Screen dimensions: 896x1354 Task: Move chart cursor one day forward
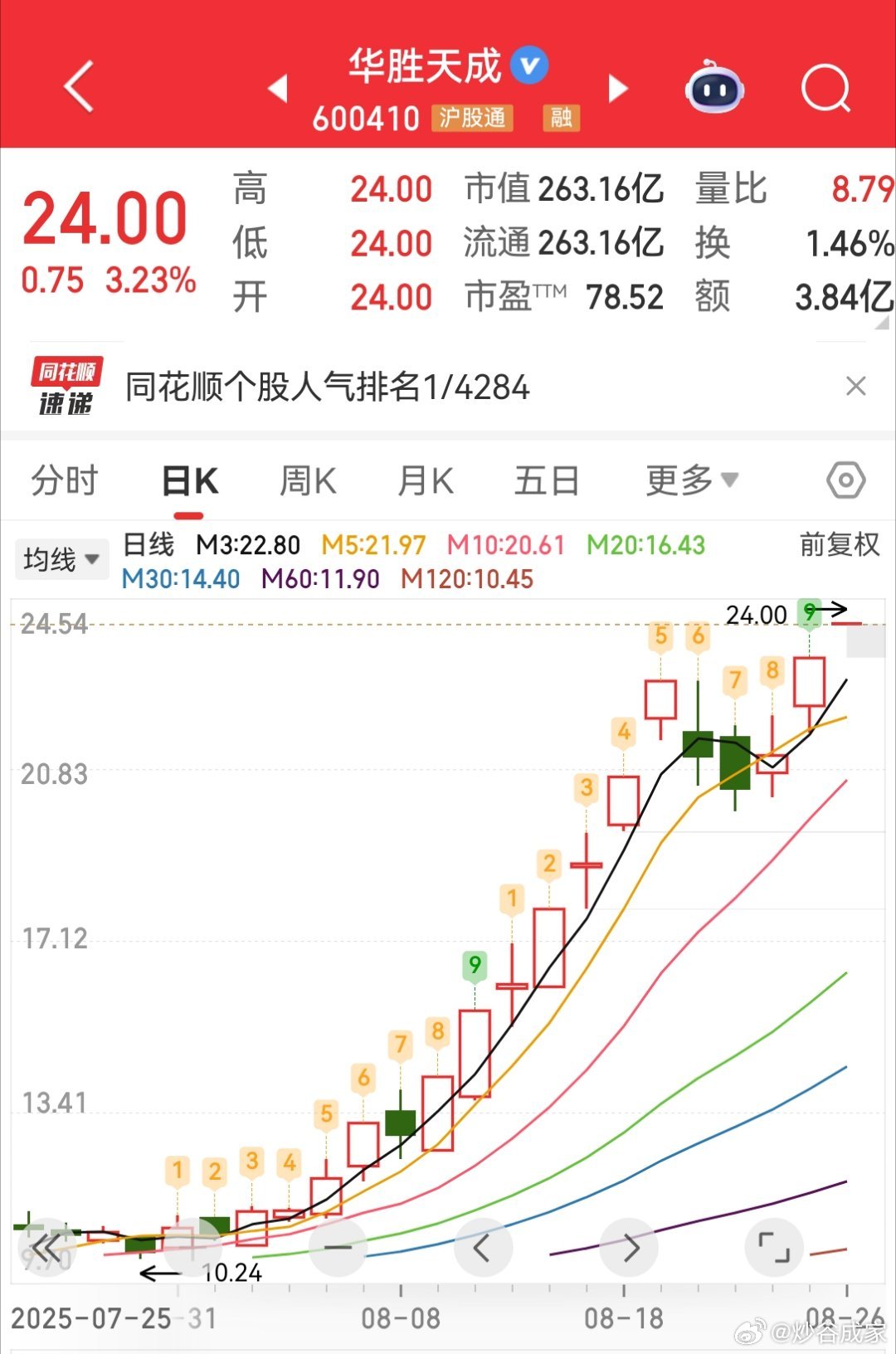point(630,1247)
